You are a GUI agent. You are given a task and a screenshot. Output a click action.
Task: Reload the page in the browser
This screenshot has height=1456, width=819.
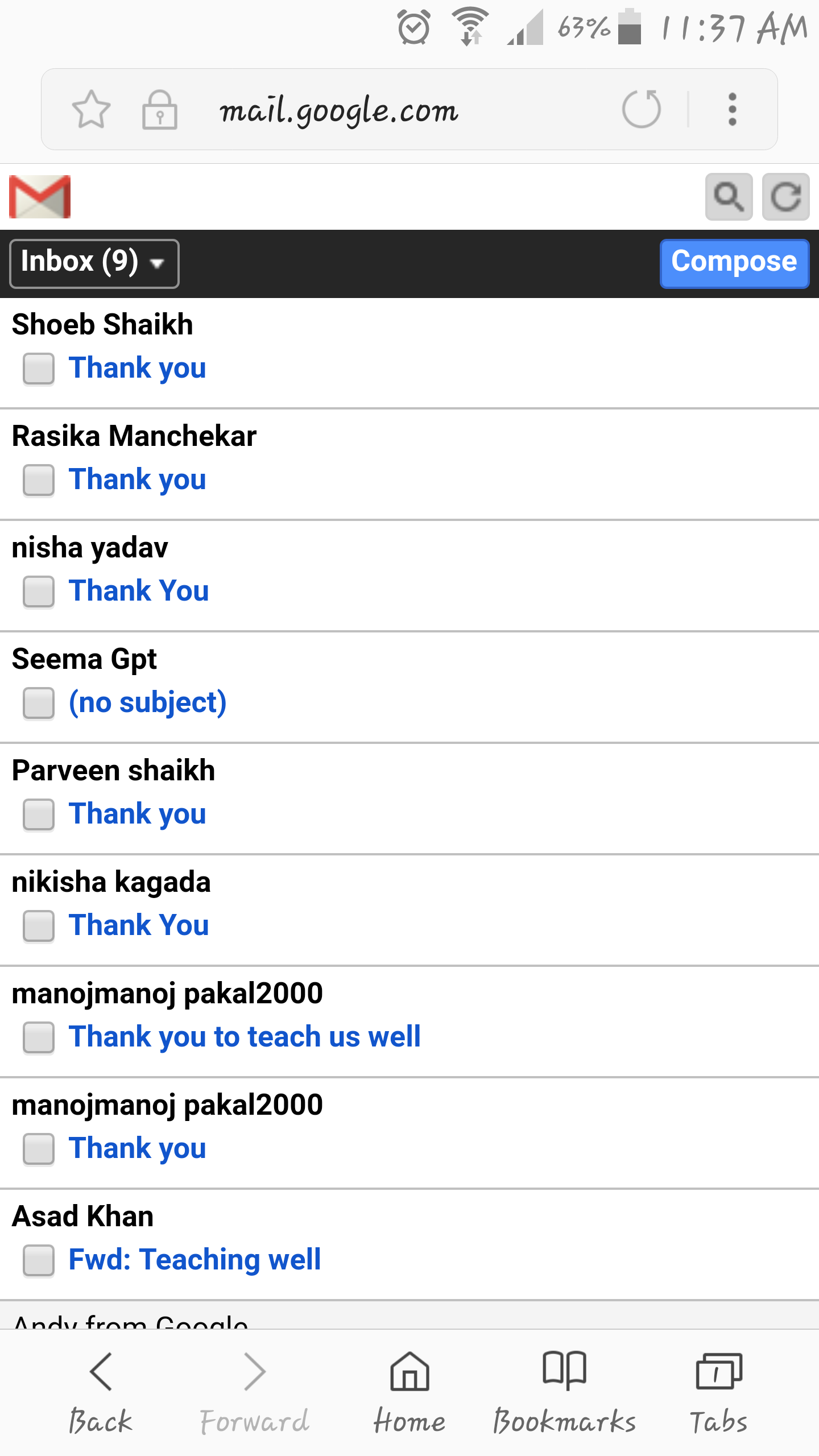click(640, 109)
